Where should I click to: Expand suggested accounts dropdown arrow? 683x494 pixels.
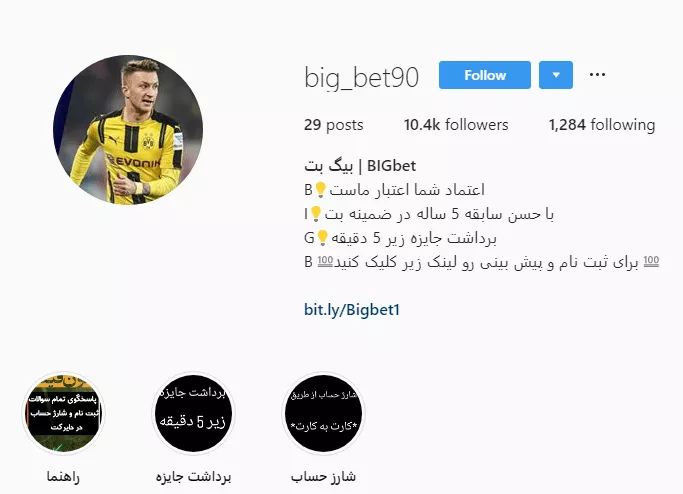pos(556,75)
